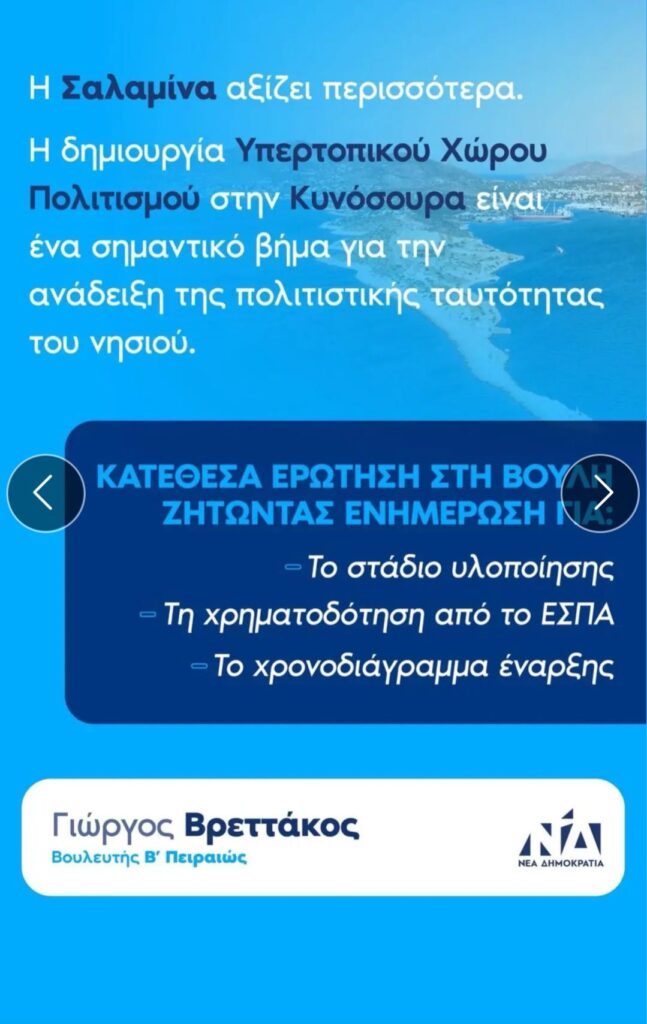The width and height of the screenshot is (647, 1024).
Task: Show the next image in the carousel
Action: click(x=601, y=493)
